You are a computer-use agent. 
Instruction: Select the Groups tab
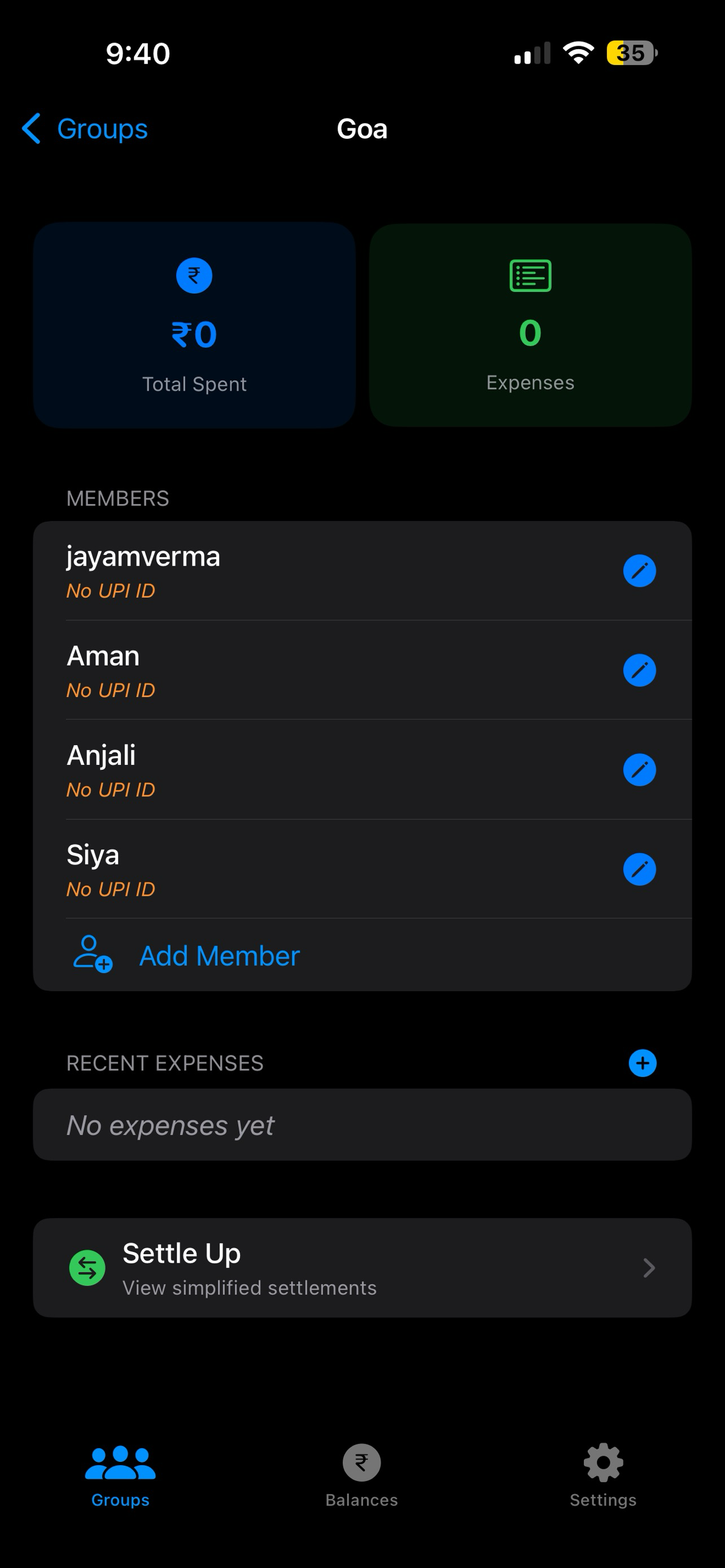120,1475
